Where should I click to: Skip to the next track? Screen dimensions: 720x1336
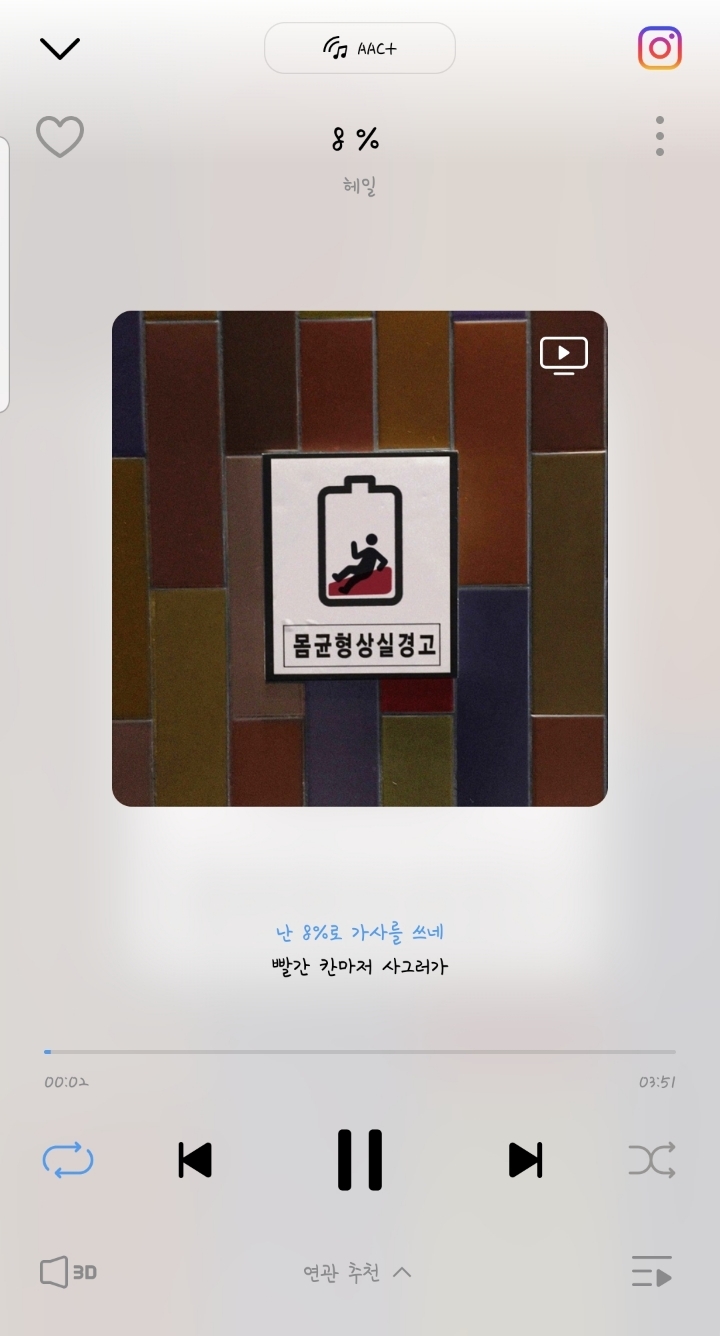point(525,1160)
